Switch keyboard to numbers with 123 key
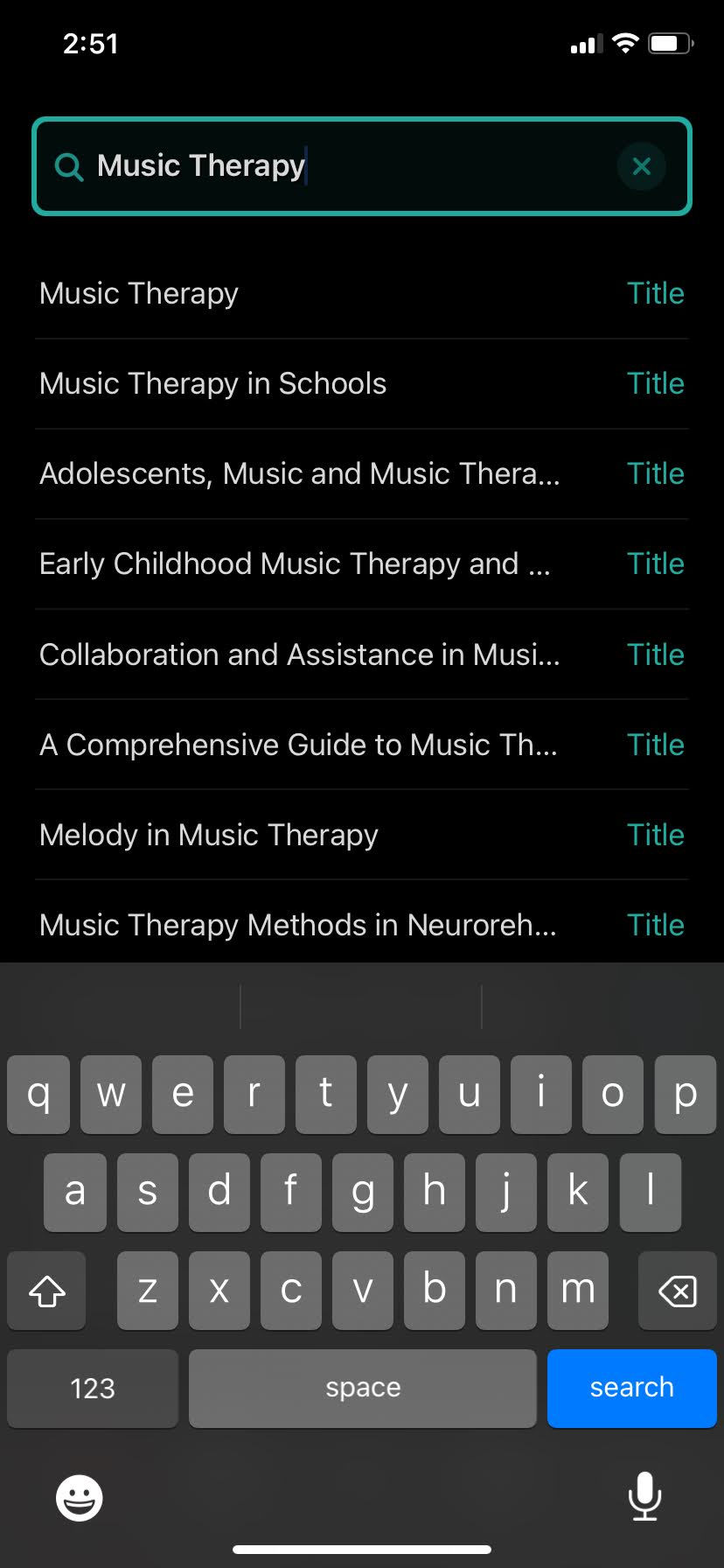Viewport: 724px width, 1568px height. click(93, 1388)
